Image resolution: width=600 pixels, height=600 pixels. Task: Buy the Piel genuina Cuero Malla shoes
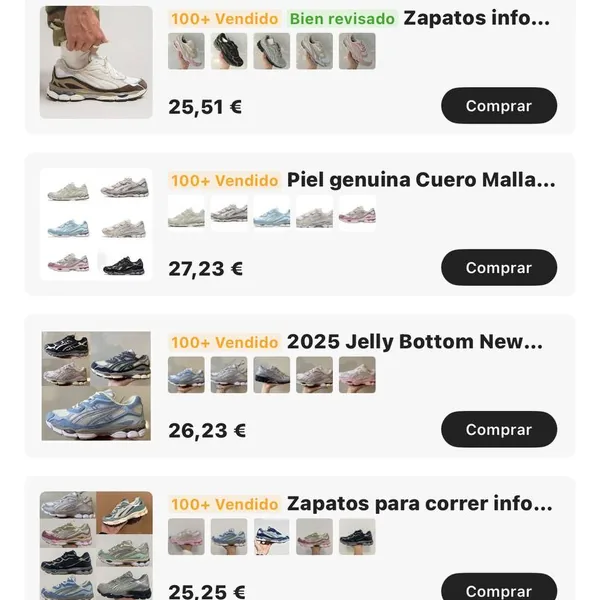coord(498,268)
